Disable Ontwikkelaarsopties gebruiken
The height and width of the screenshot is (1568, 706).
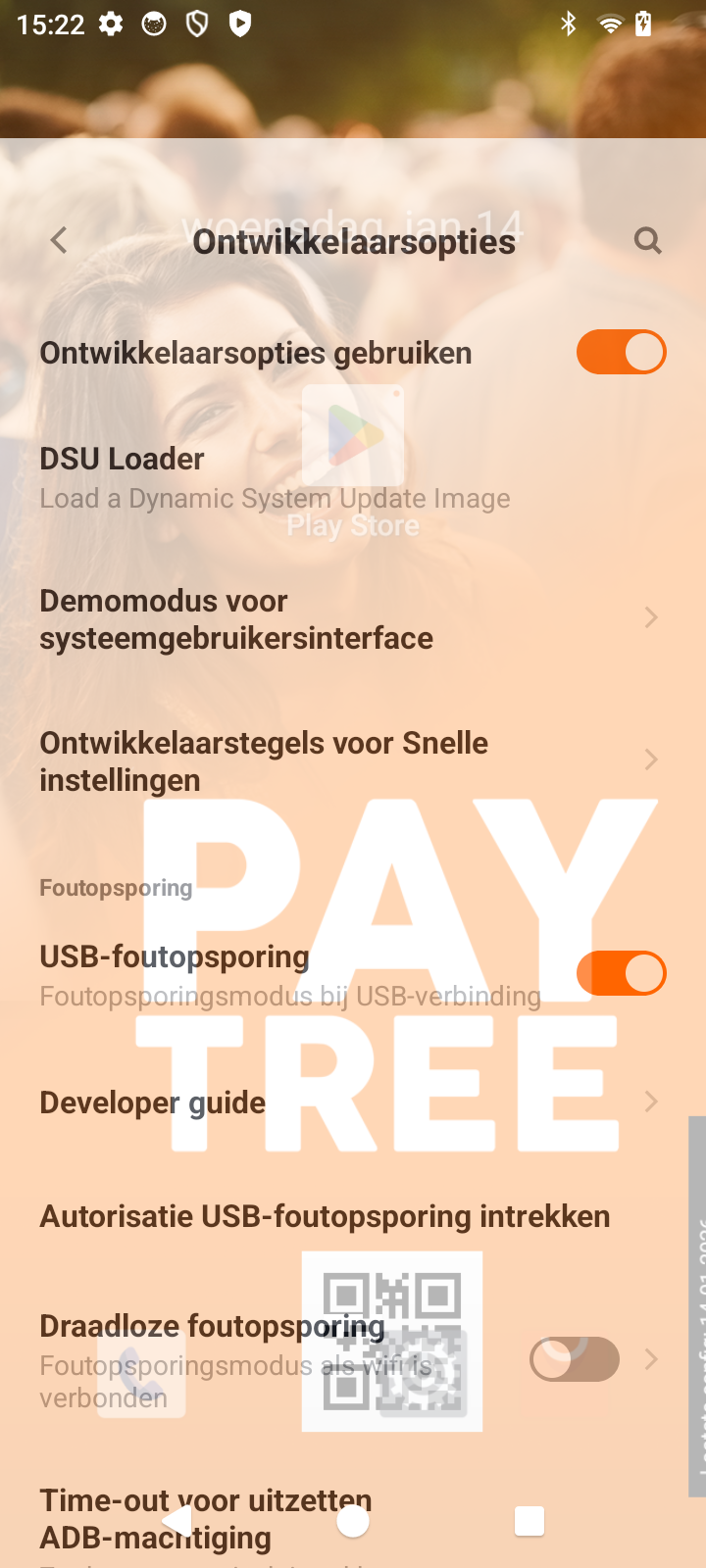click(622, 352)
